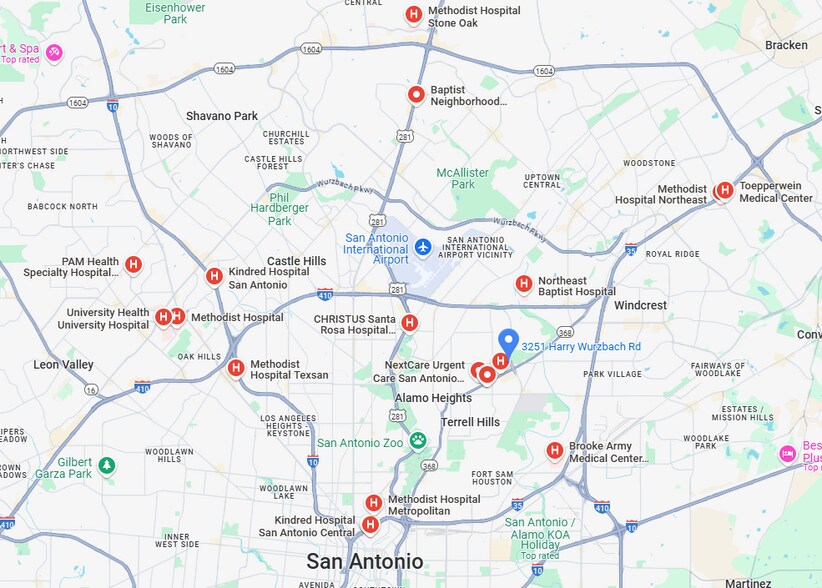Tap the Methodist Hospital Stone Oak marker

[413, 14]
